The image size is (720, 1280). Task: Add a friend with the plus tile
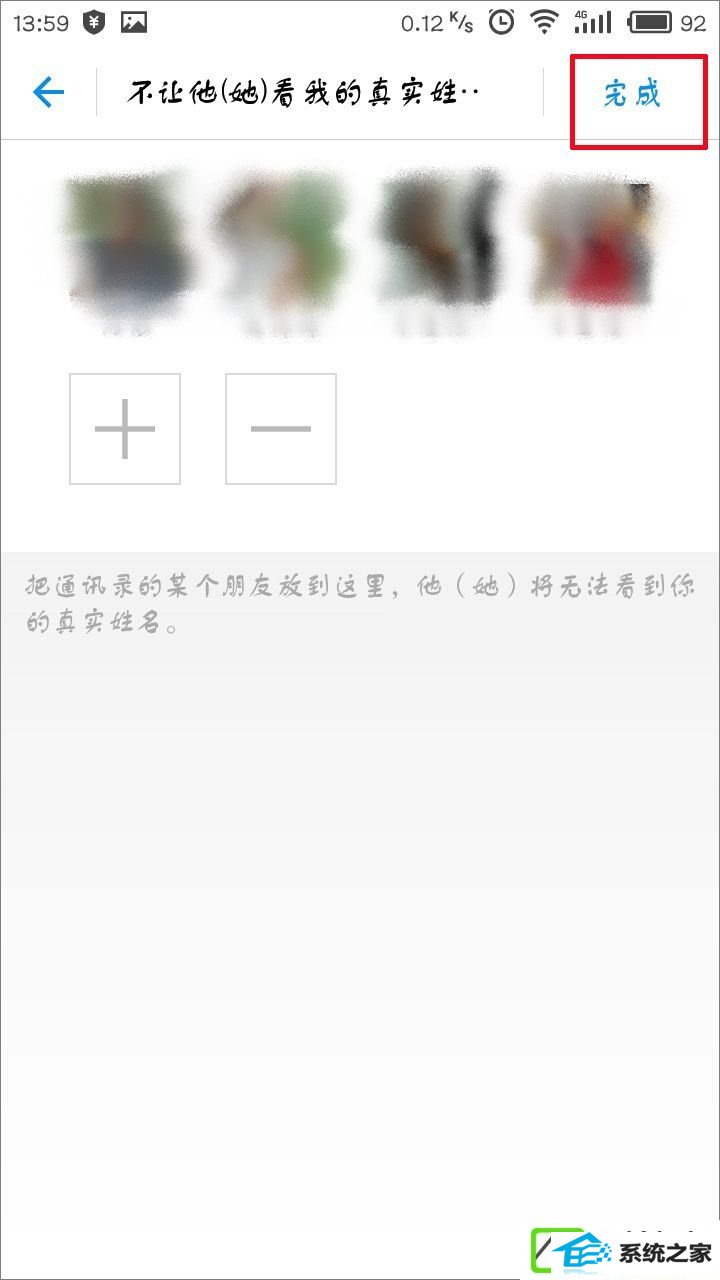pos(125,429)
